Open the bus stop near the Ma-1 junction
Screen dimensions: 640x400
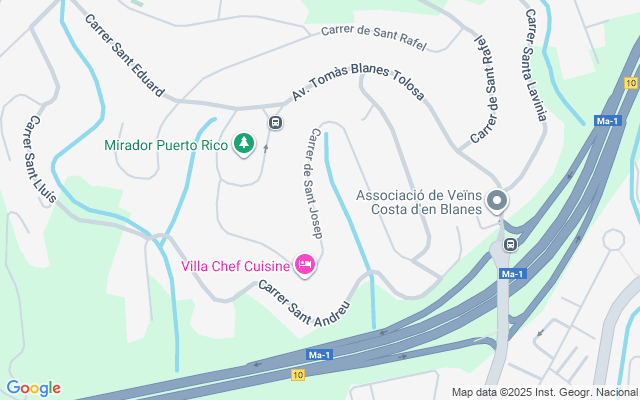pos(510,245)
